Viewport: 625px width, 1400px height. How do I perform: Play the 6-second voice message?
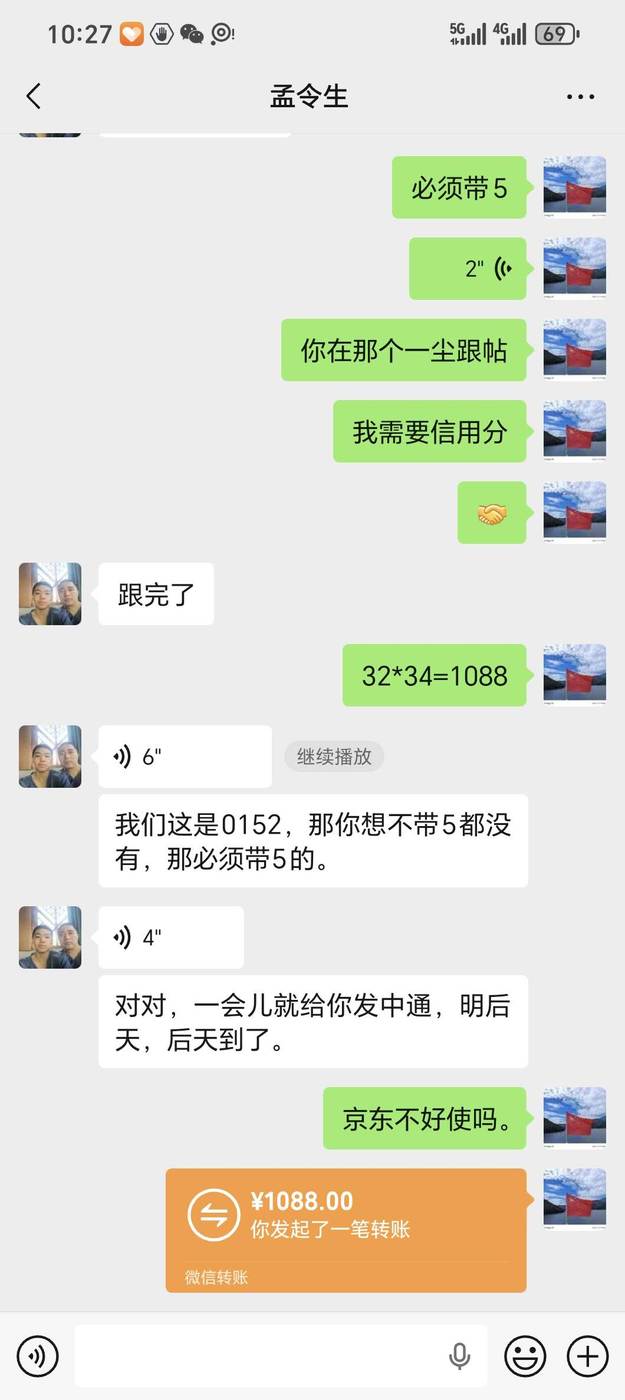[x=184, y=756]
